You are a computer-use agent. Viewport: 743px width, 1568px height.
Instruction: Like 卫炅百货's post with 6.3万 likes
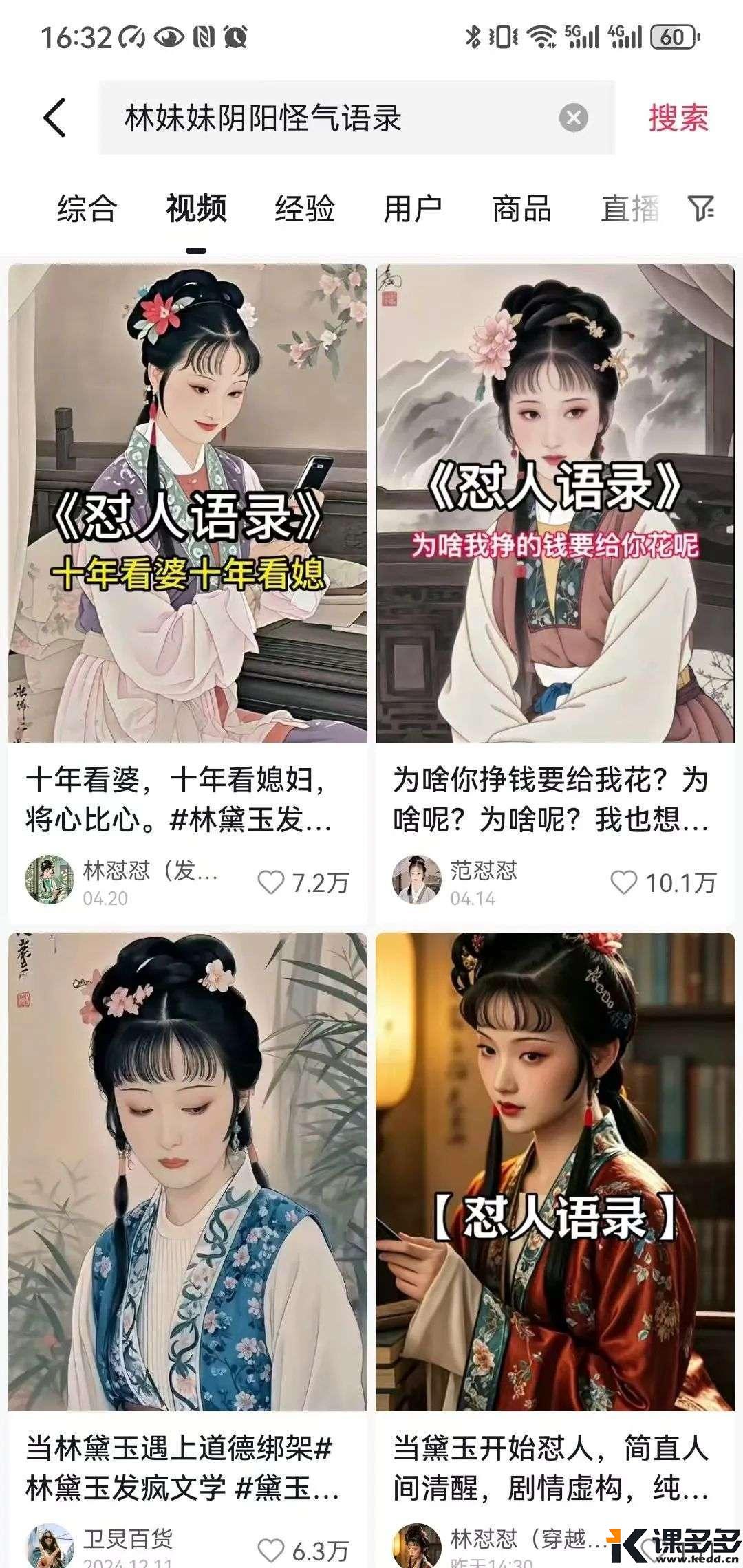click(x=271, y=1551)
